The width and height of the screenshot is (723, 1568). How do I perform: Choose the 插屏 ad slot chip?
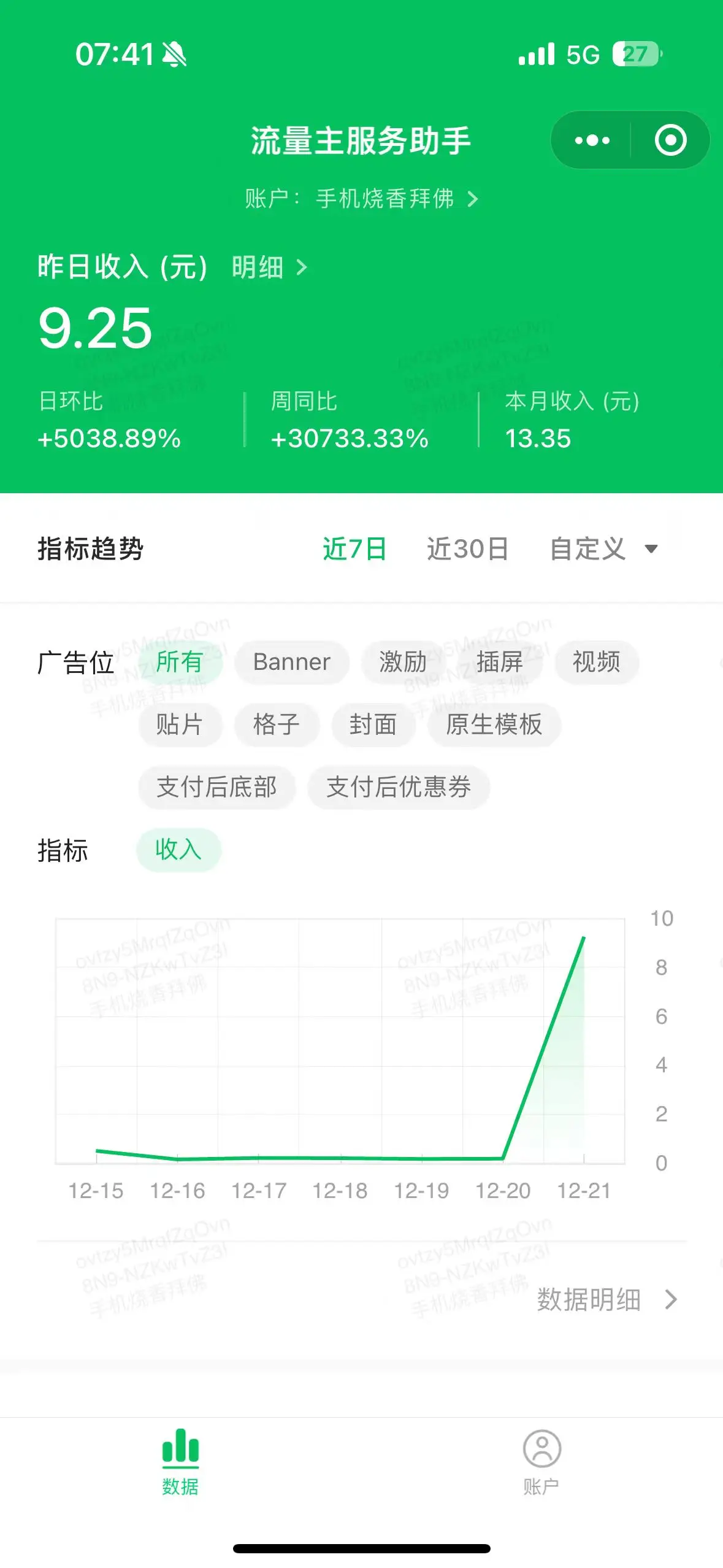tap(499, 662)
